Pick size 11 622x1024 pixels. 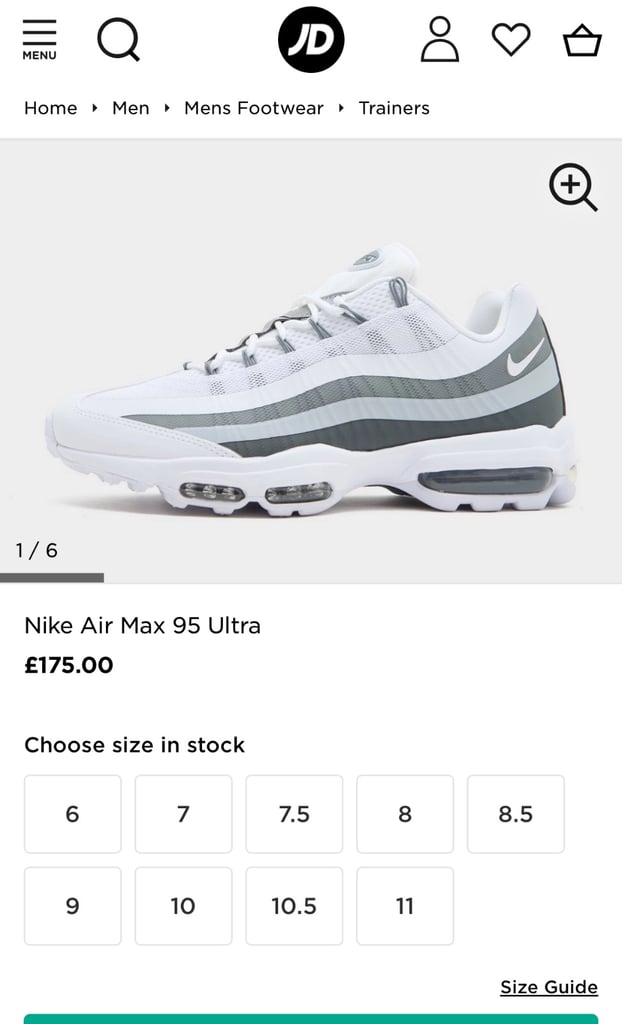pos(405,906)
